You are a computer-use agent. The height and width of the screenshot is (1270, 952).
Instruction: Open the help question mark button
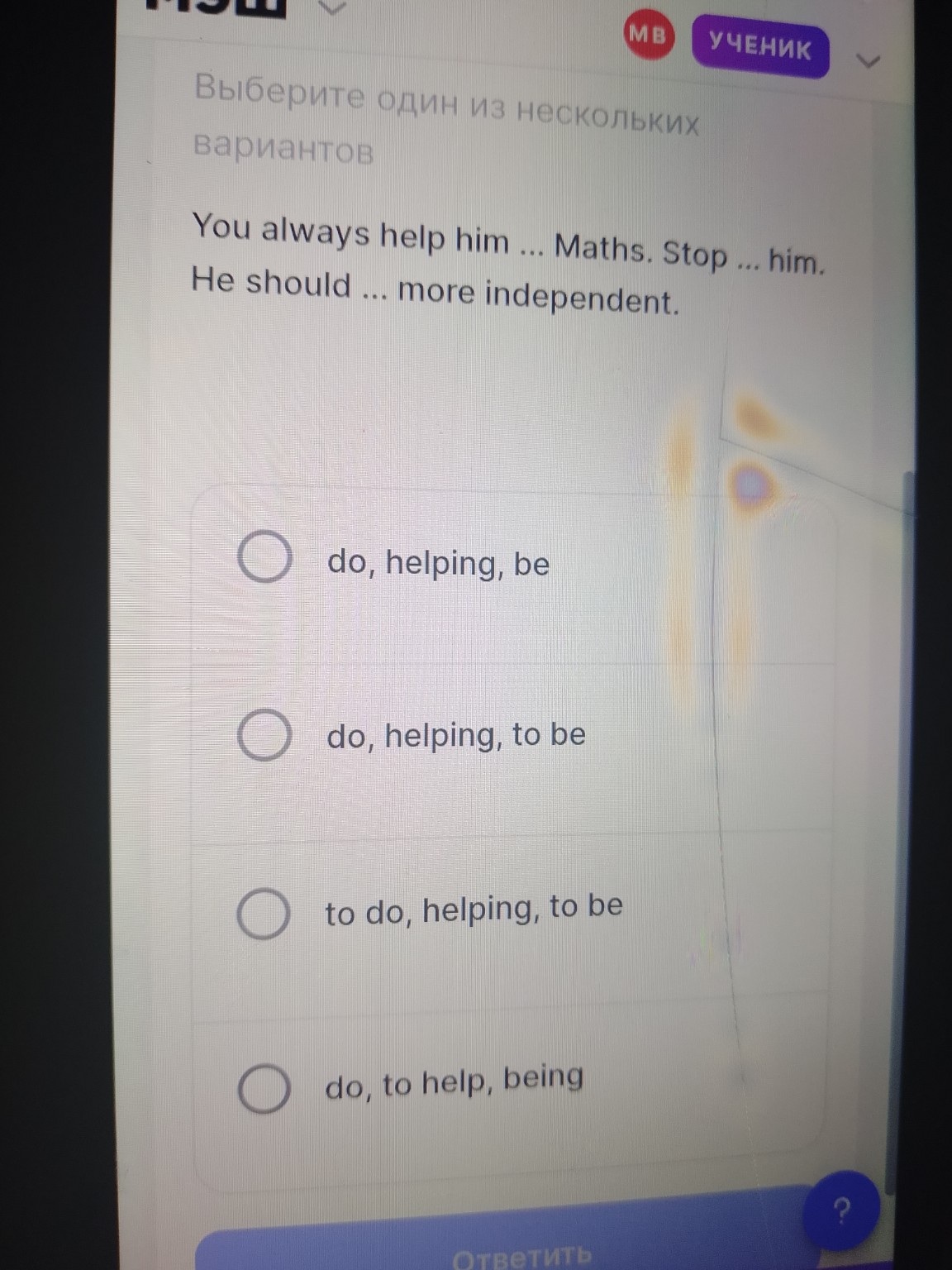point(841,1212)
